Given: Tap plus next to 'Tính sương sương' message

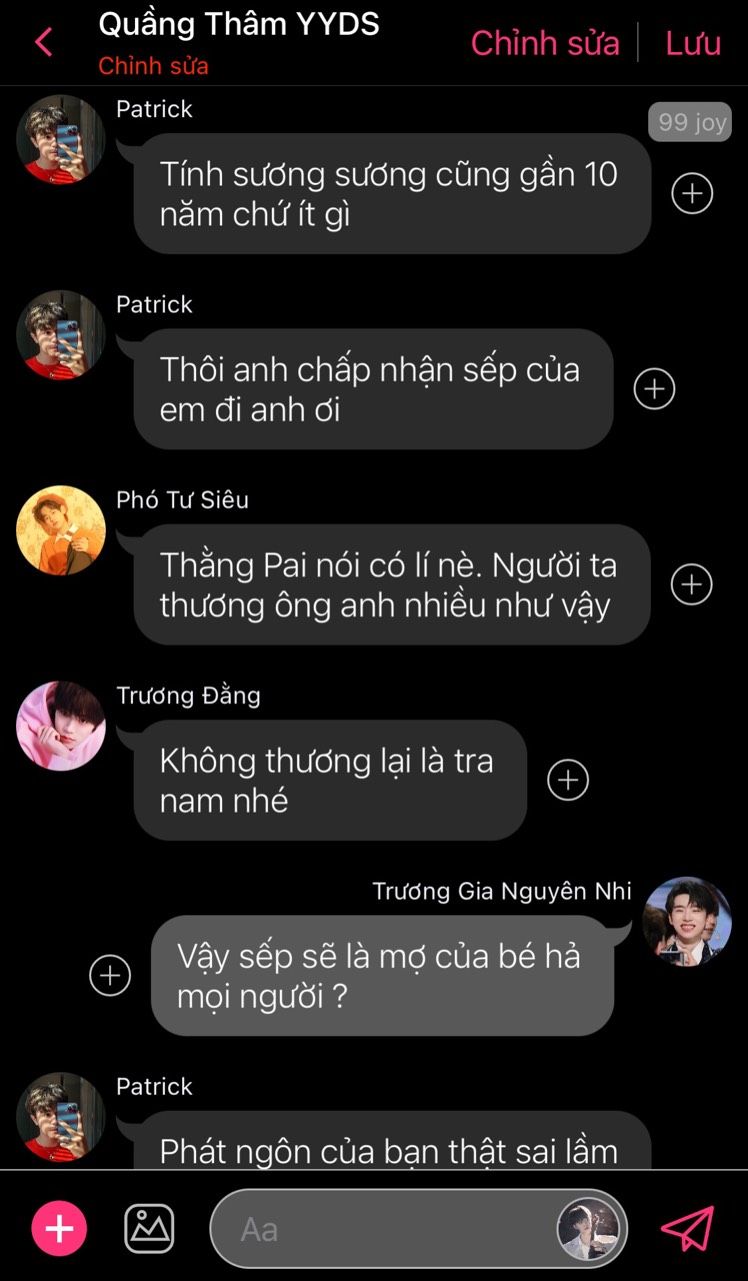Looking at the screenshot, I should pos(692,193).
